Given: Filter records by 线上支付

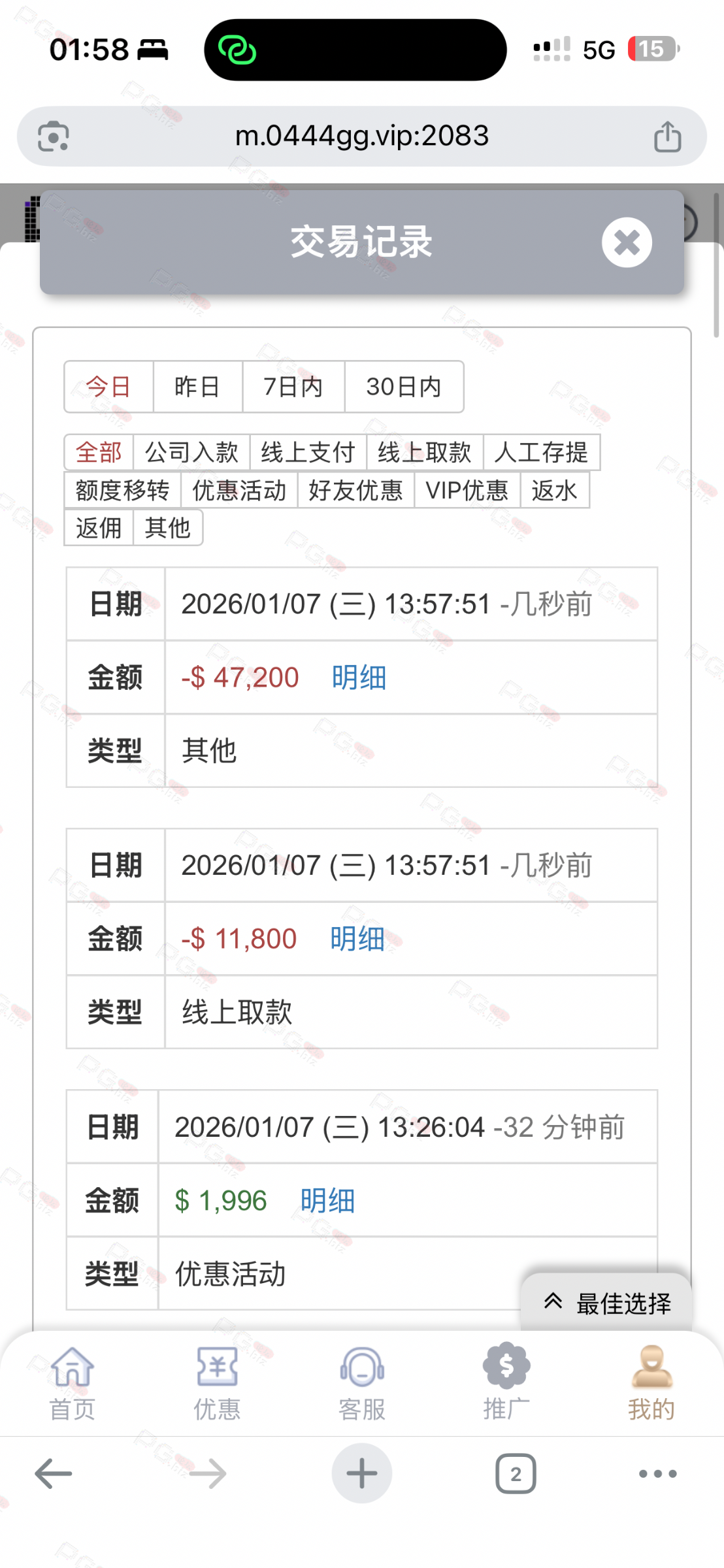Looking at the screenshot, I should tap(308, 452).
